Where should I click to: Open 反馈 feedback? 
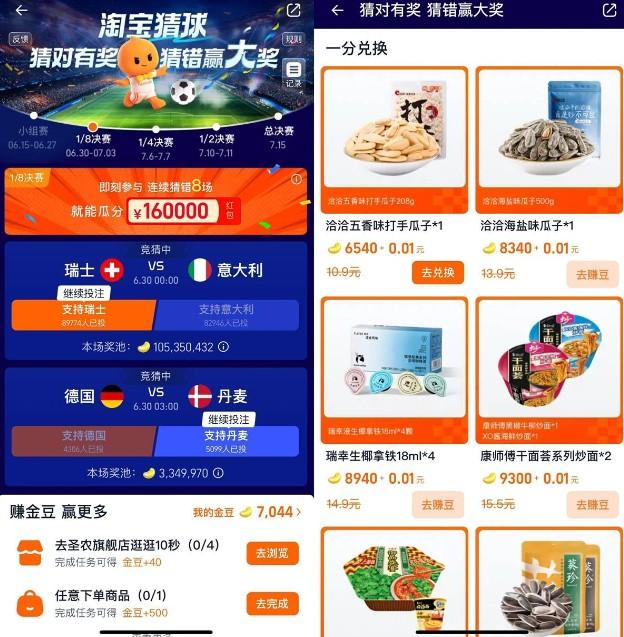(20, 39)
